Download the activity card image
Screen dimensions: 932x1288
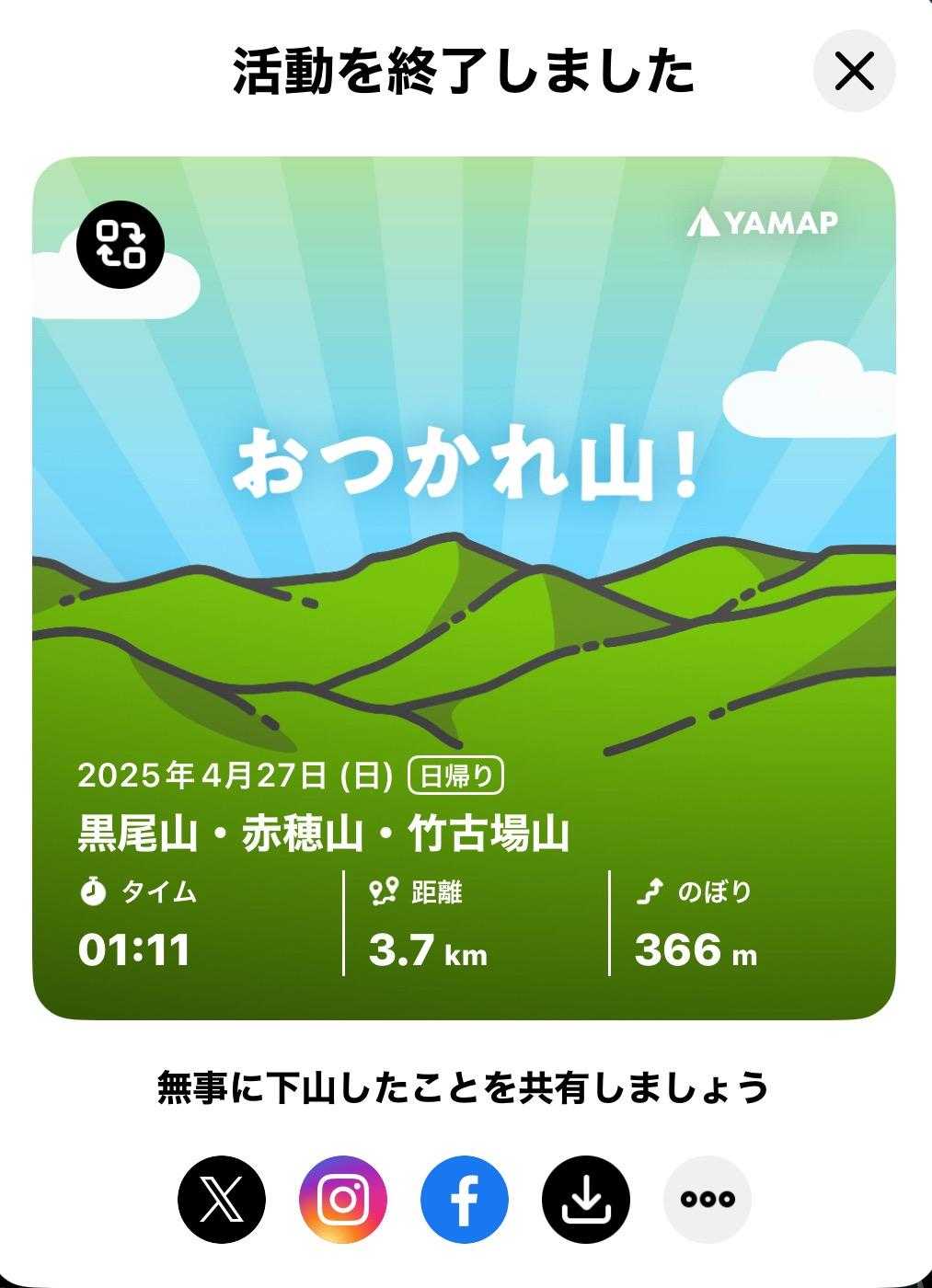tap(586, 1200)
